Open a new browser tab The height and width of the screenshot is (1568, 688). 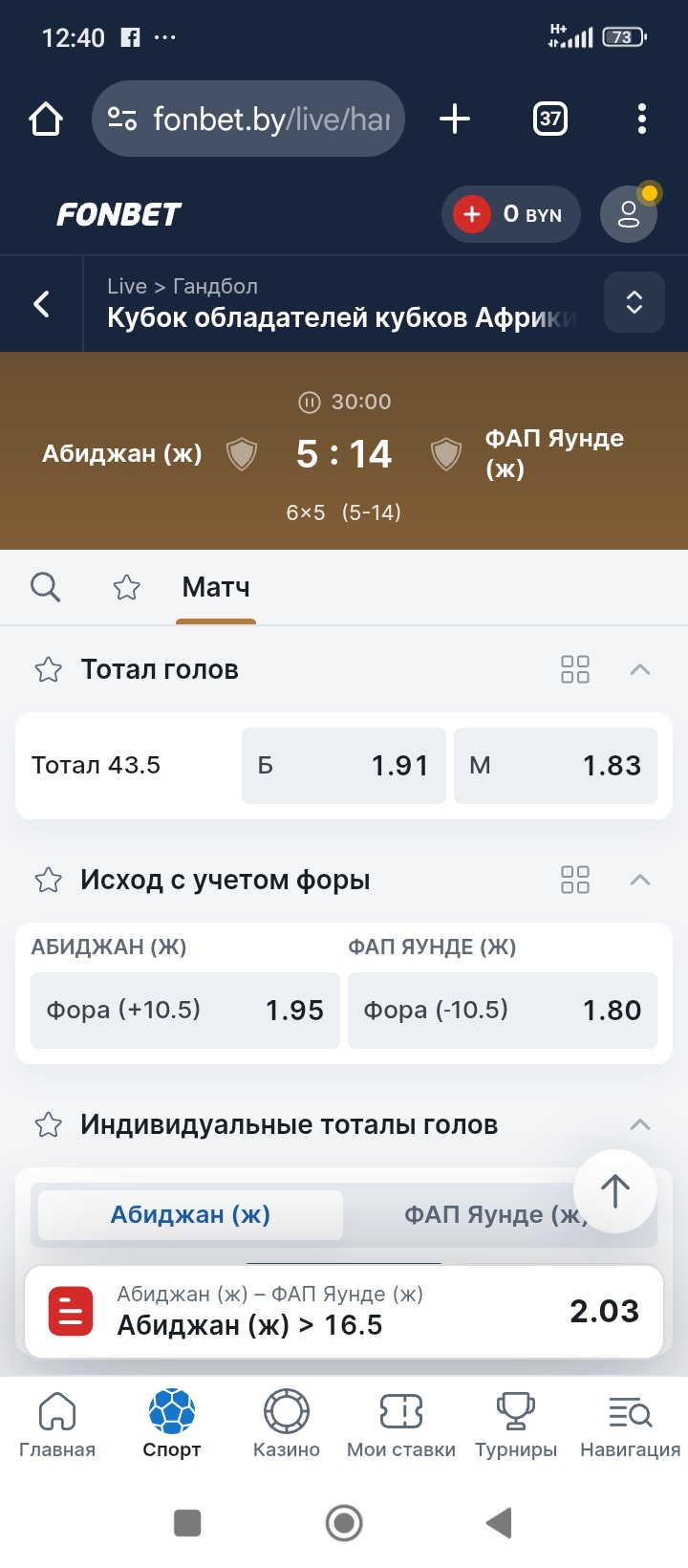pos(454,119)
